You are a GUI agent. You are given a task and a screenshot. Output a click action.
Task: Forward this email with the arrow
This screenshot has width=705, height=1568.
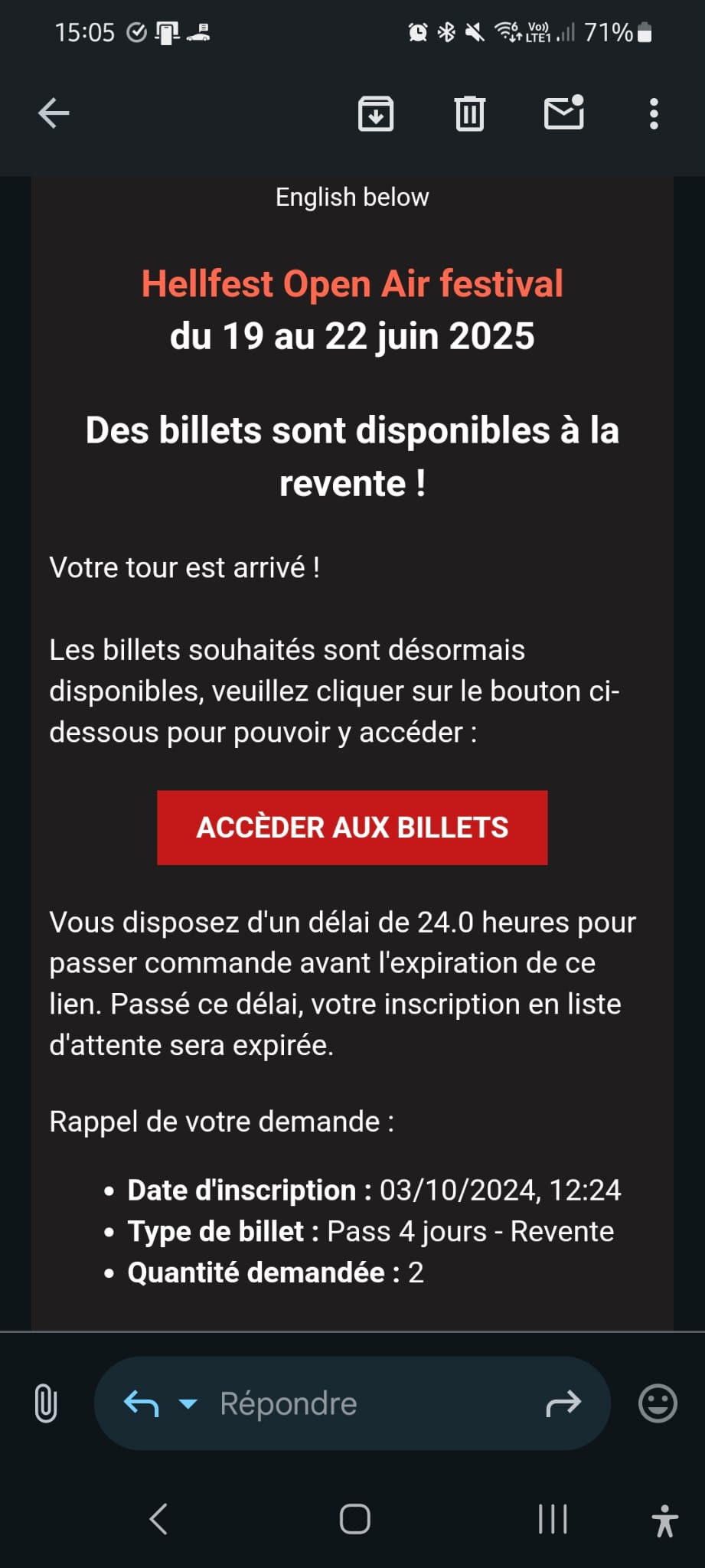563,1403
